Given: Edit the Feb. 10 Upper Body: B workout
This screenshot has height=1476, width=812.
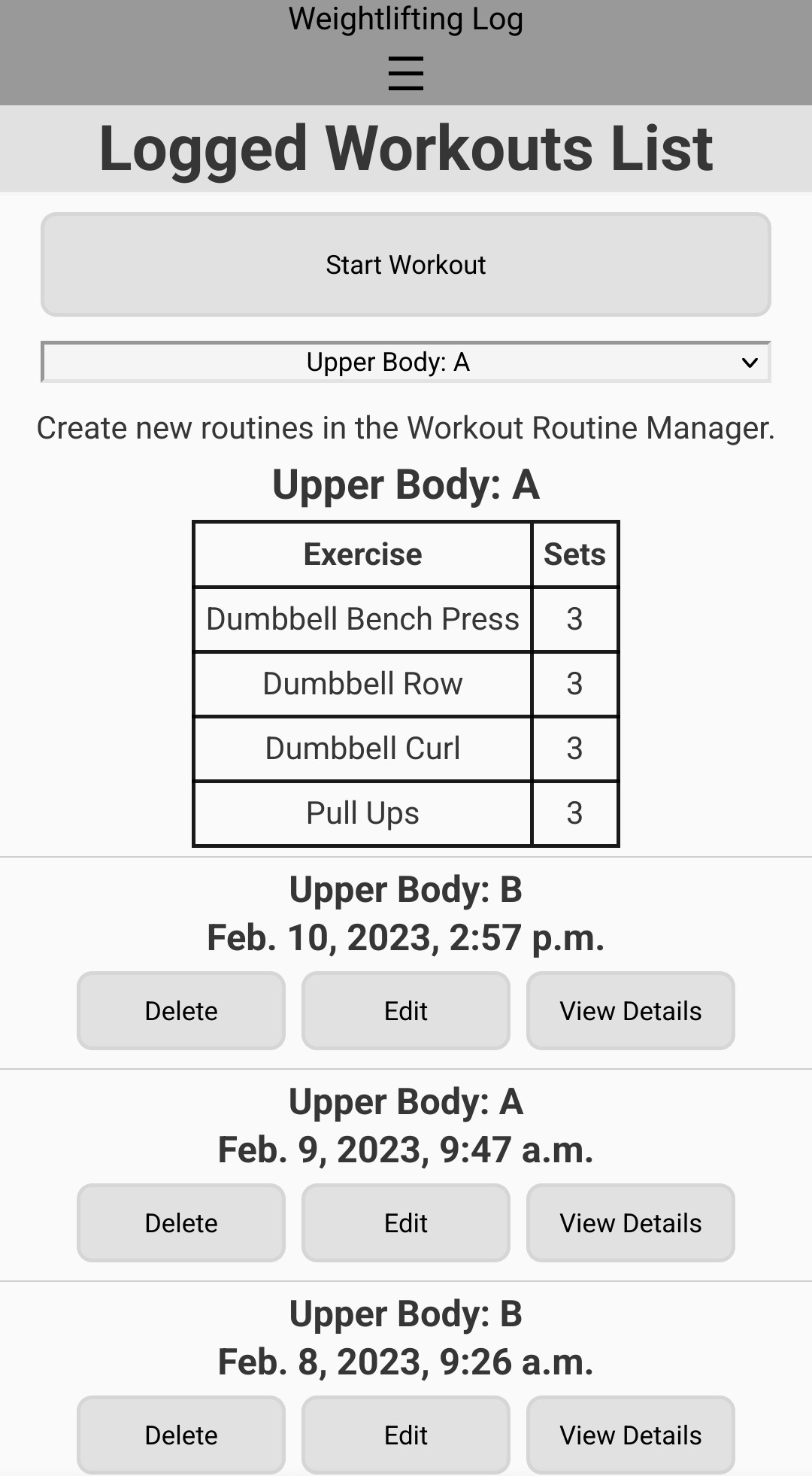Looking at the screenshot, I should click(405, 1010).
